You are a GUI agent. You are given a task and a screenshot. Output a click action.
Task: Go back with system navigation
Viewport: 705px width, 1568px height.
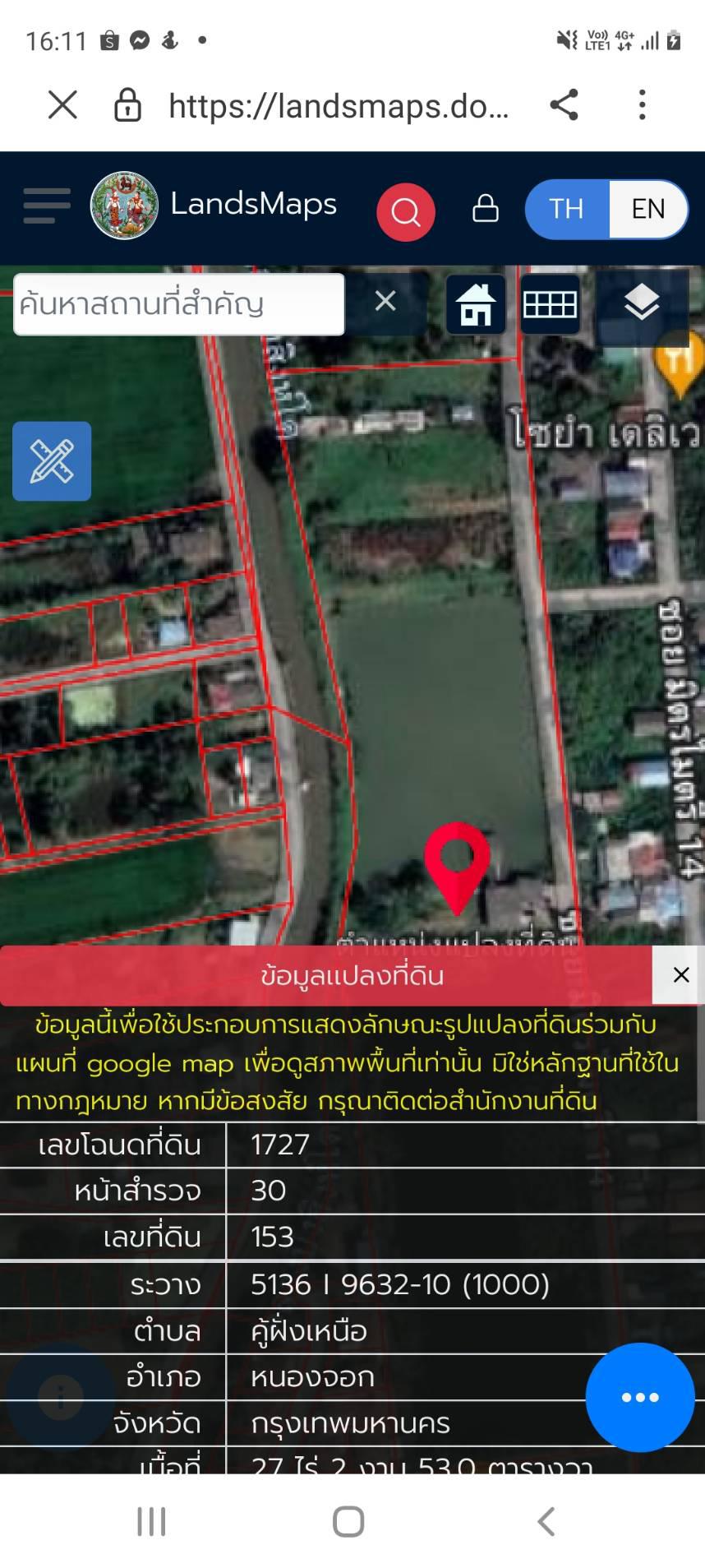click(x=546, y=1521)
